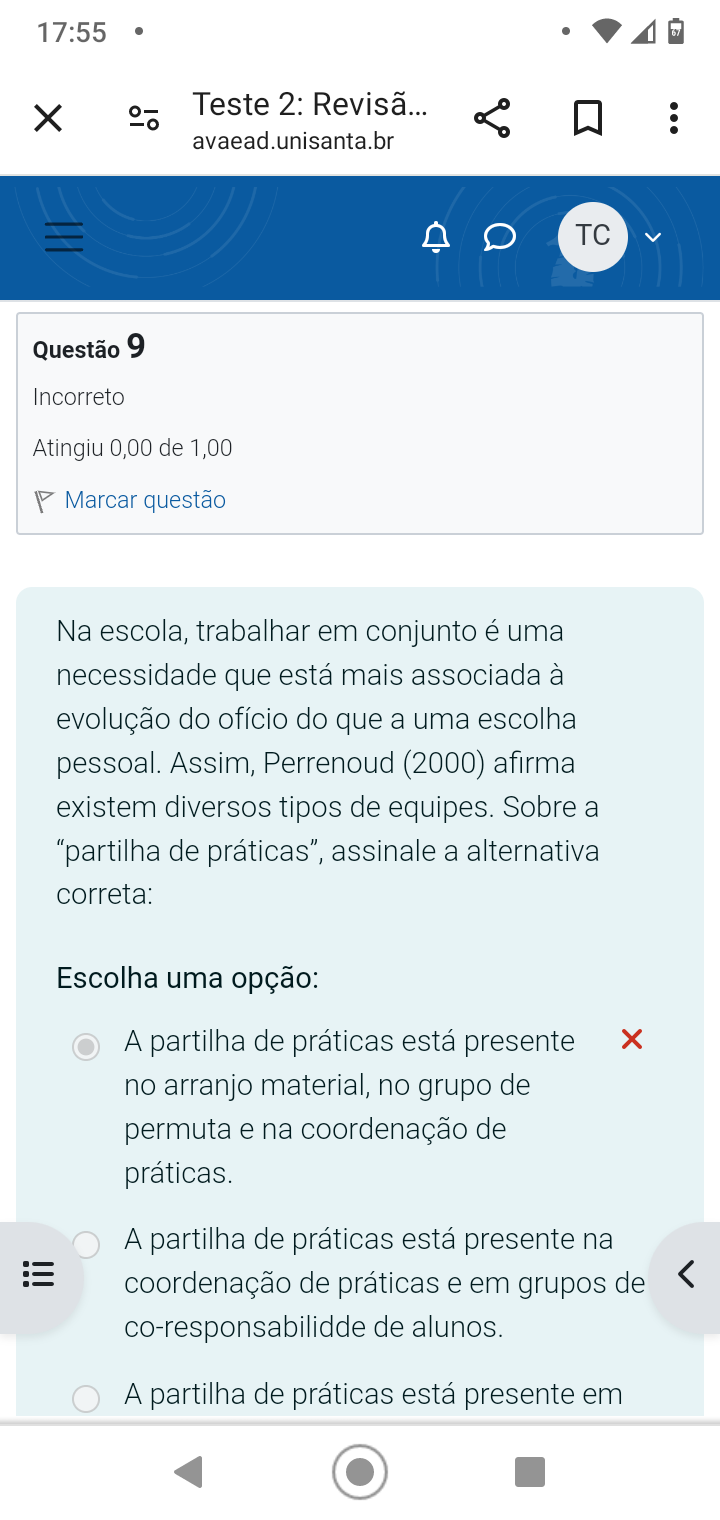Expand the side blocks drawer arrow
Screen dimensions: 720x1520
click(x=686, y=1275)
